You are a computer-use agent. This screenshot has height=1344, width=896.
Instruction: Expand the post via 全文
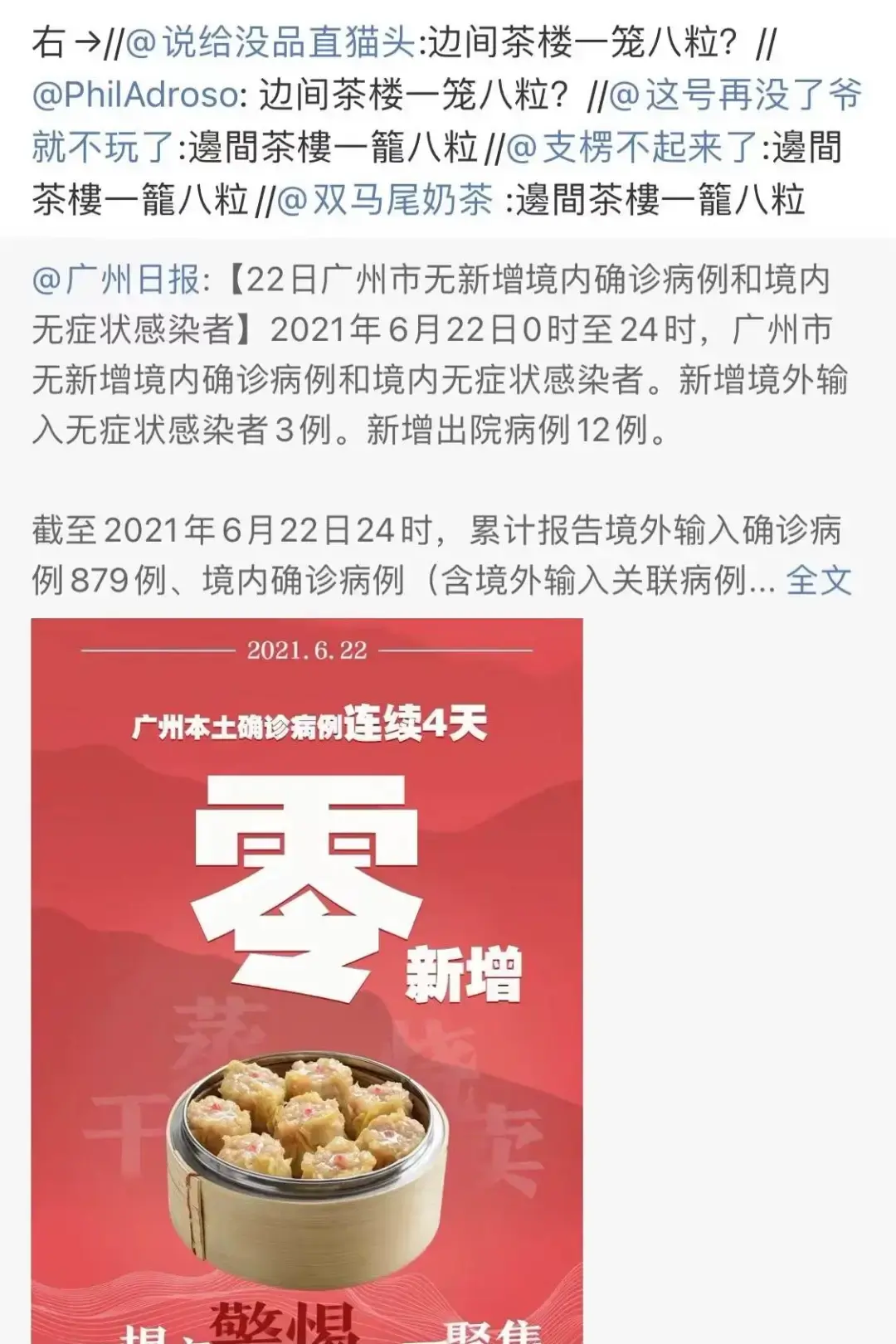coord(819,580)
